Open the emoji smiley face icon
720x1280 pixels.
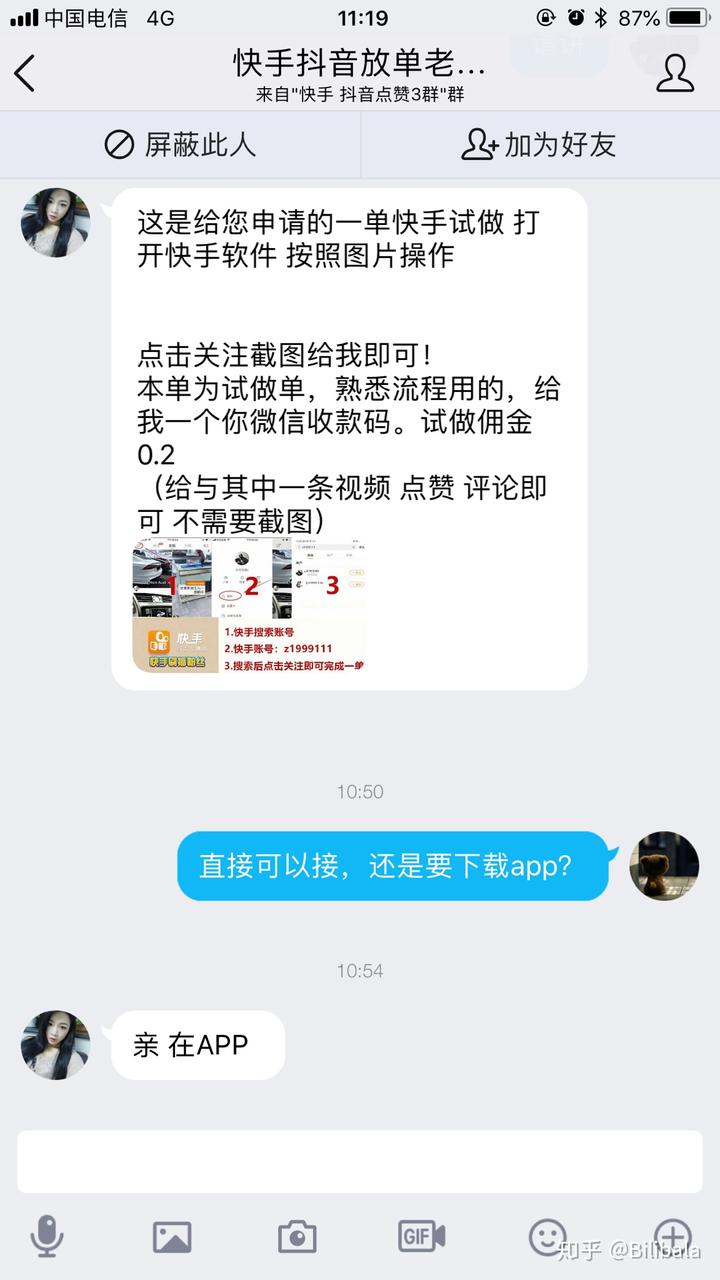point(547,1237)
